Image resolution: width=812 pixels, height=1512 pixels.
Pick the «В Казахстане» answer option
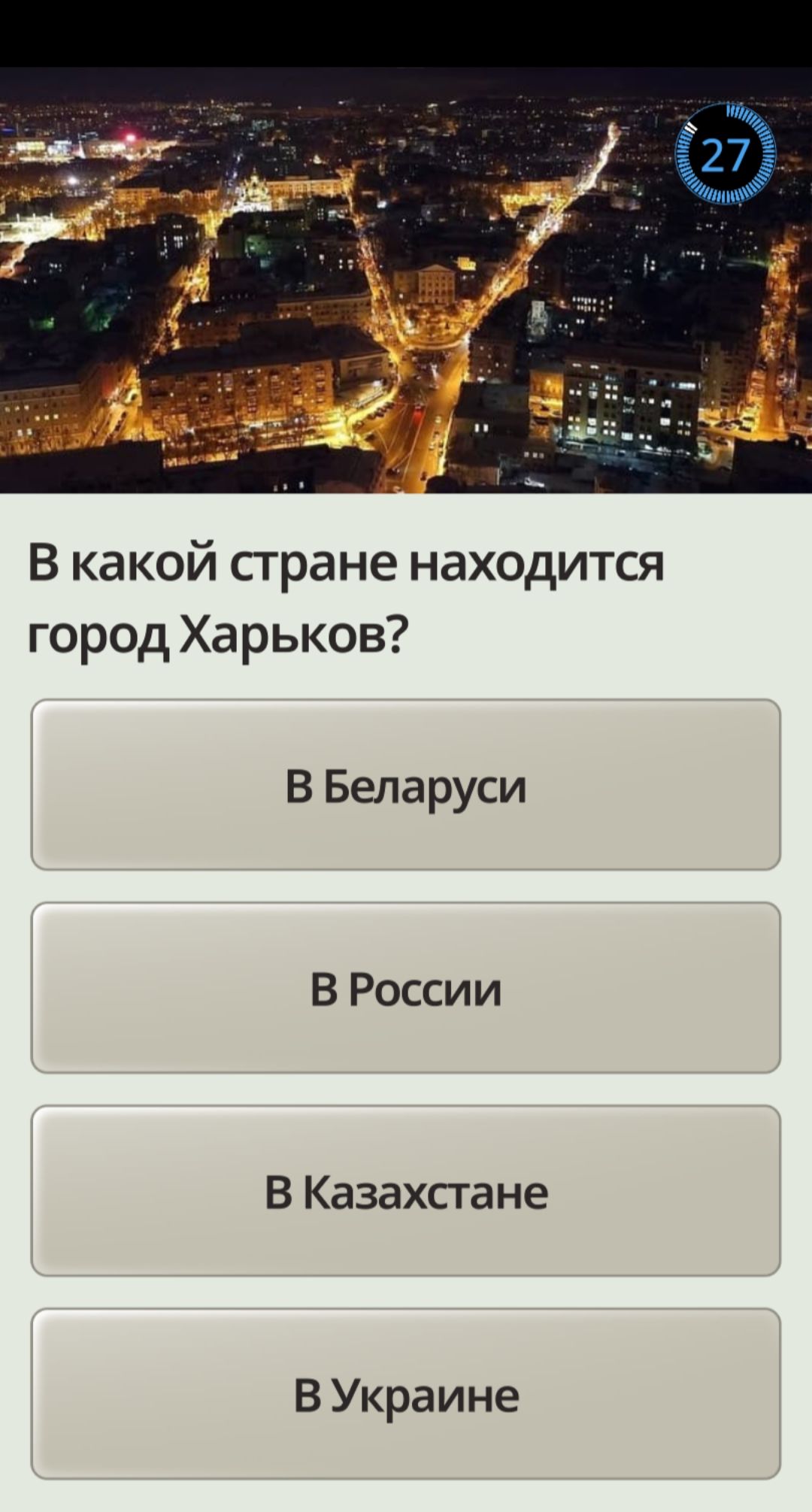(406, 1191)
